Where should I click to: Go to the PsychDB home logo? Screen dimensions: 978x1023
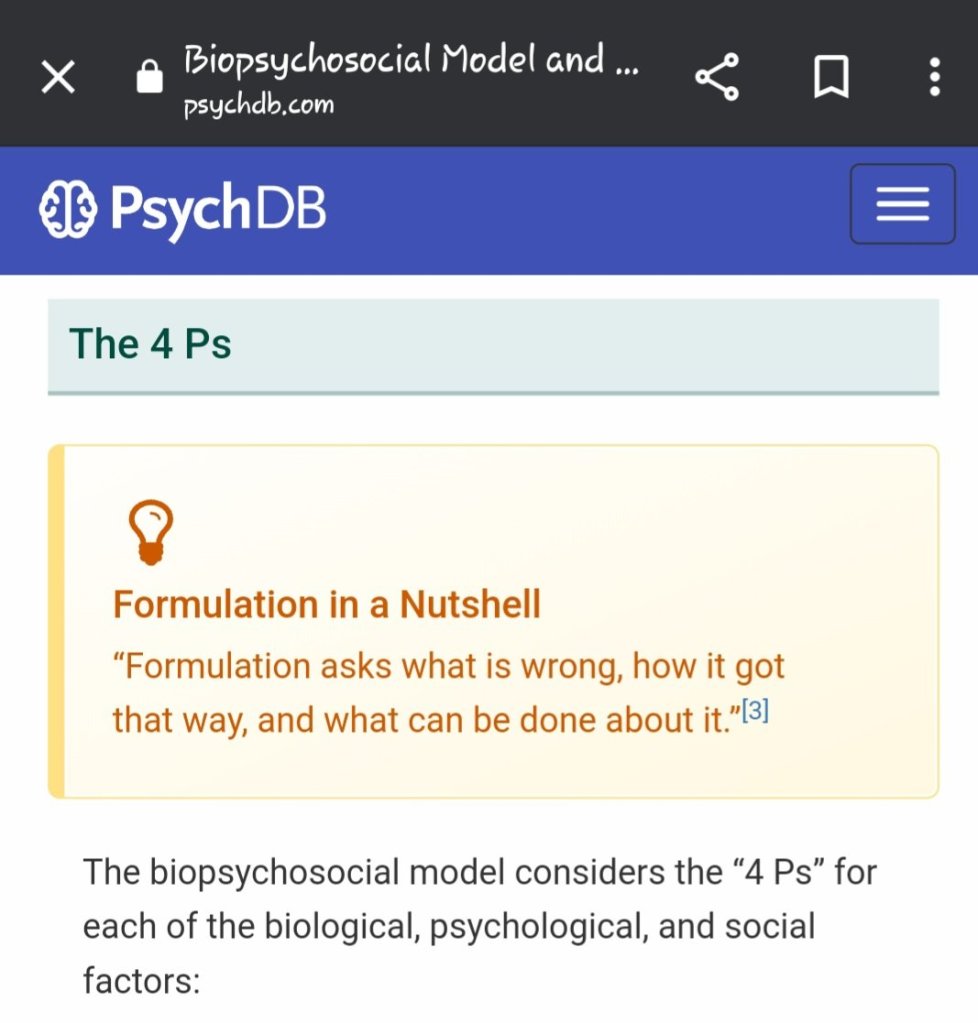[183, 210]
